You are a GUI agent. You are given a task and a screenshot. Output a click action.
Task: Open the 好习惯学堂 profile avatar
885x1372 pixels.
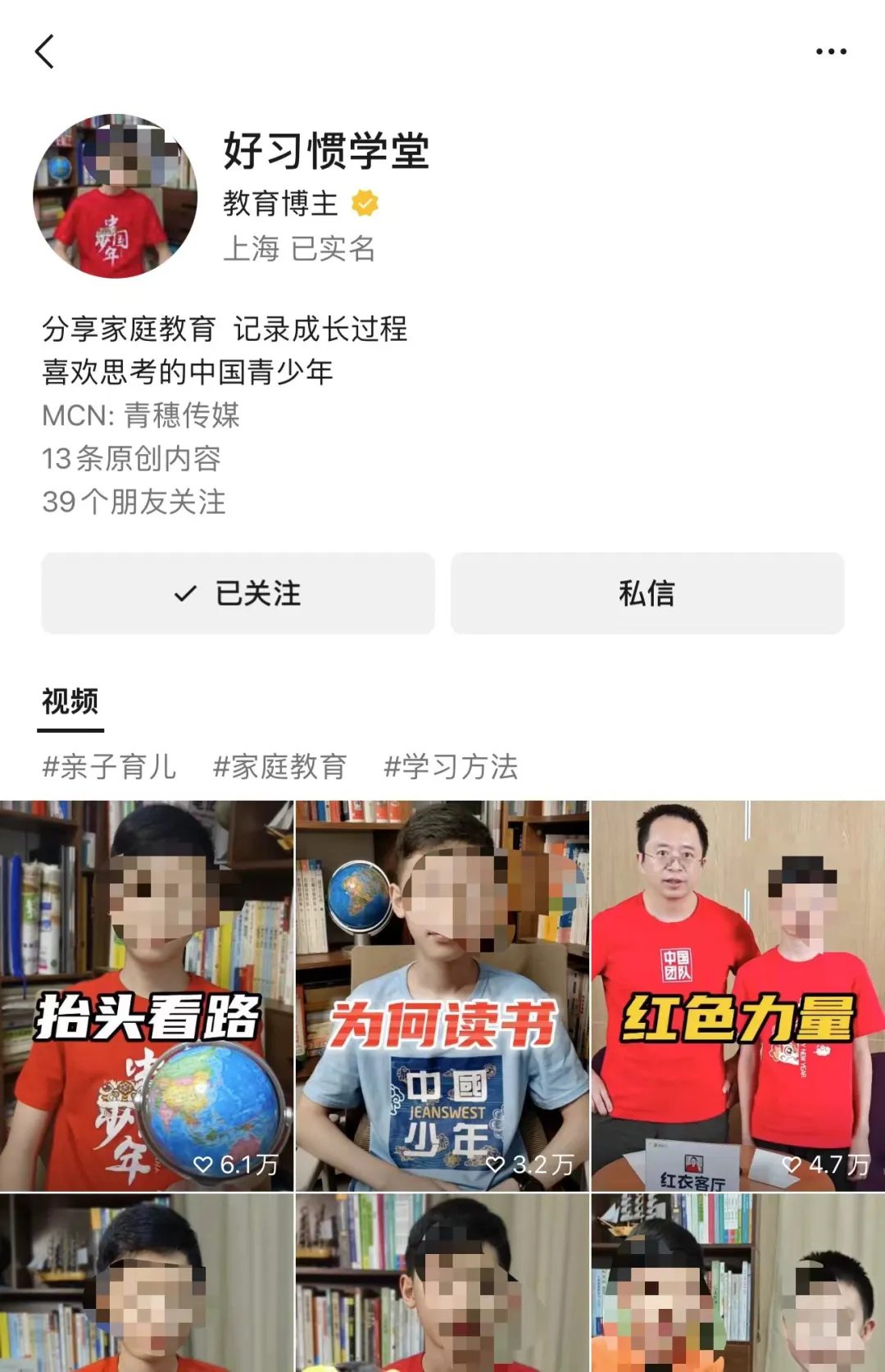115,196
